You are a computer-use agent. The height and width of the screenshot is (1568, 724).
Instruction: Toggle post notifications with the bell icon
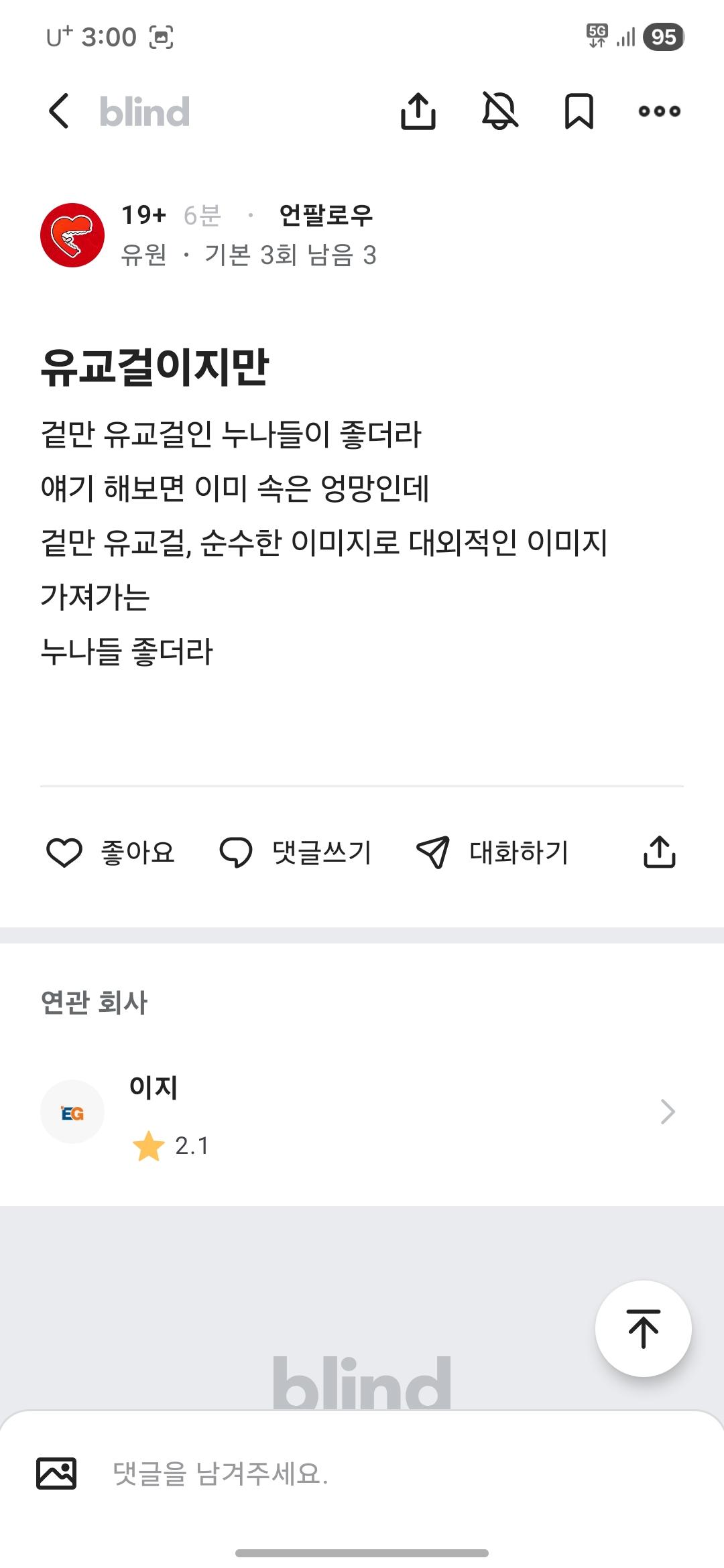coord(500,111)
